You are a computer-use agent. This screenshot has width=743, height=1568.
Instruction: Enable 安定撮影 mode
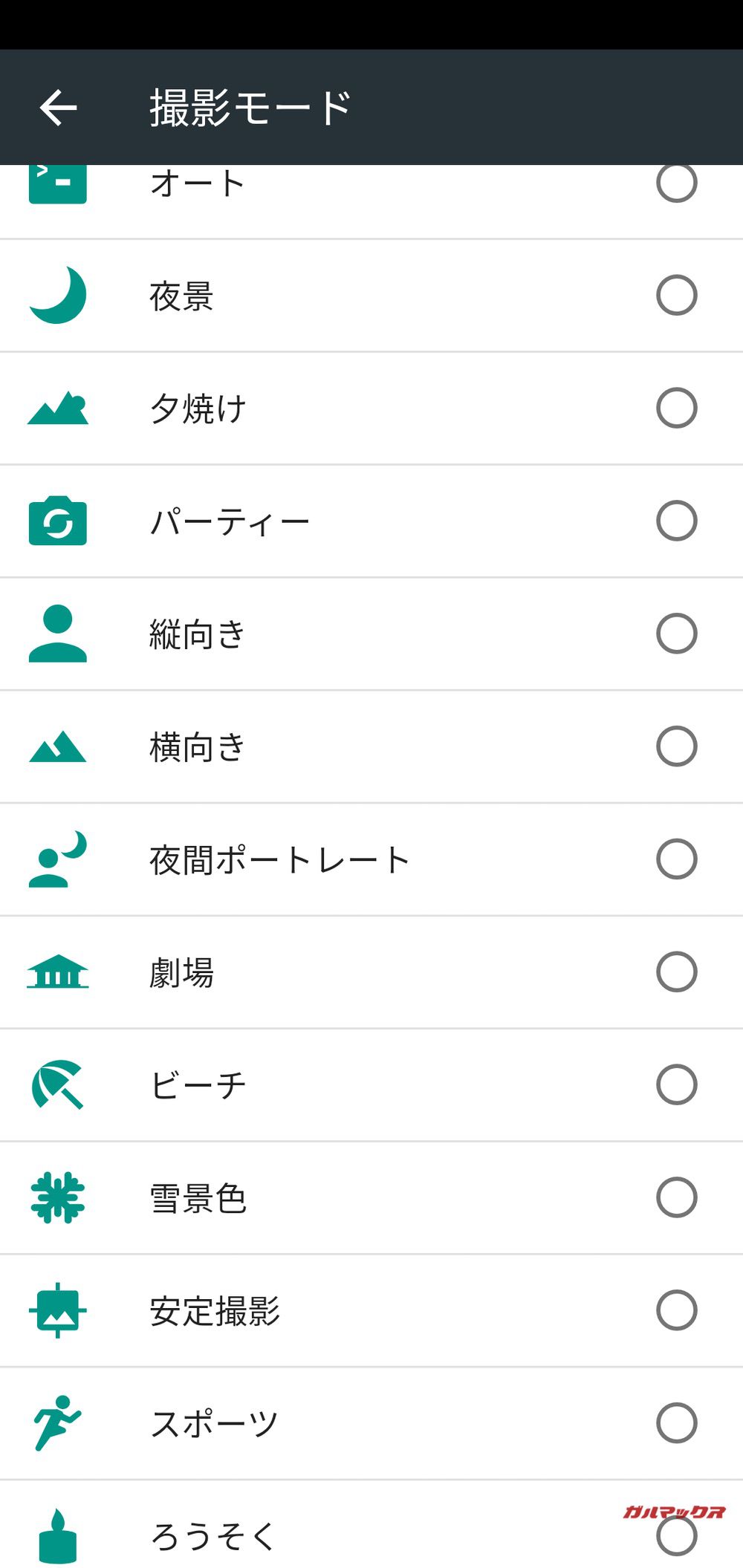[x=676, y=1311]
